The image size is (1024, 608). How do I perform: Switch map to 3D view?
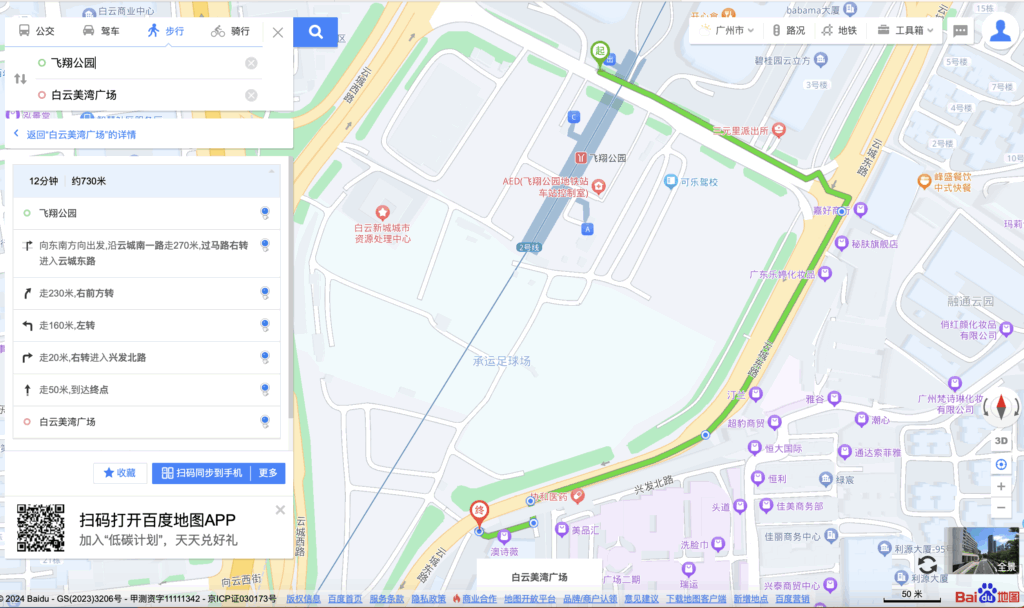1001,441
